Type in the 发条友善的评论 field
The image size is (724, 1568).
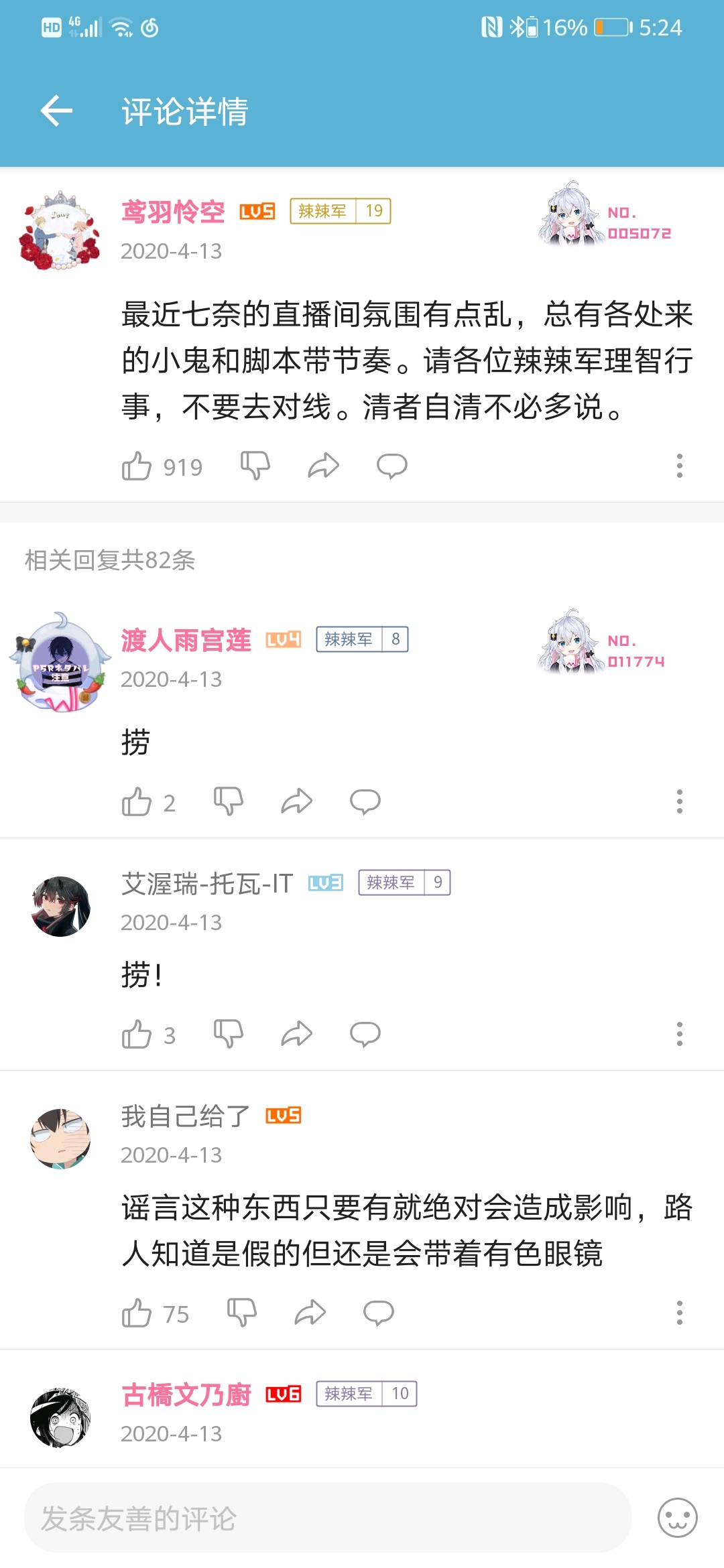(x=327, y=1518)
